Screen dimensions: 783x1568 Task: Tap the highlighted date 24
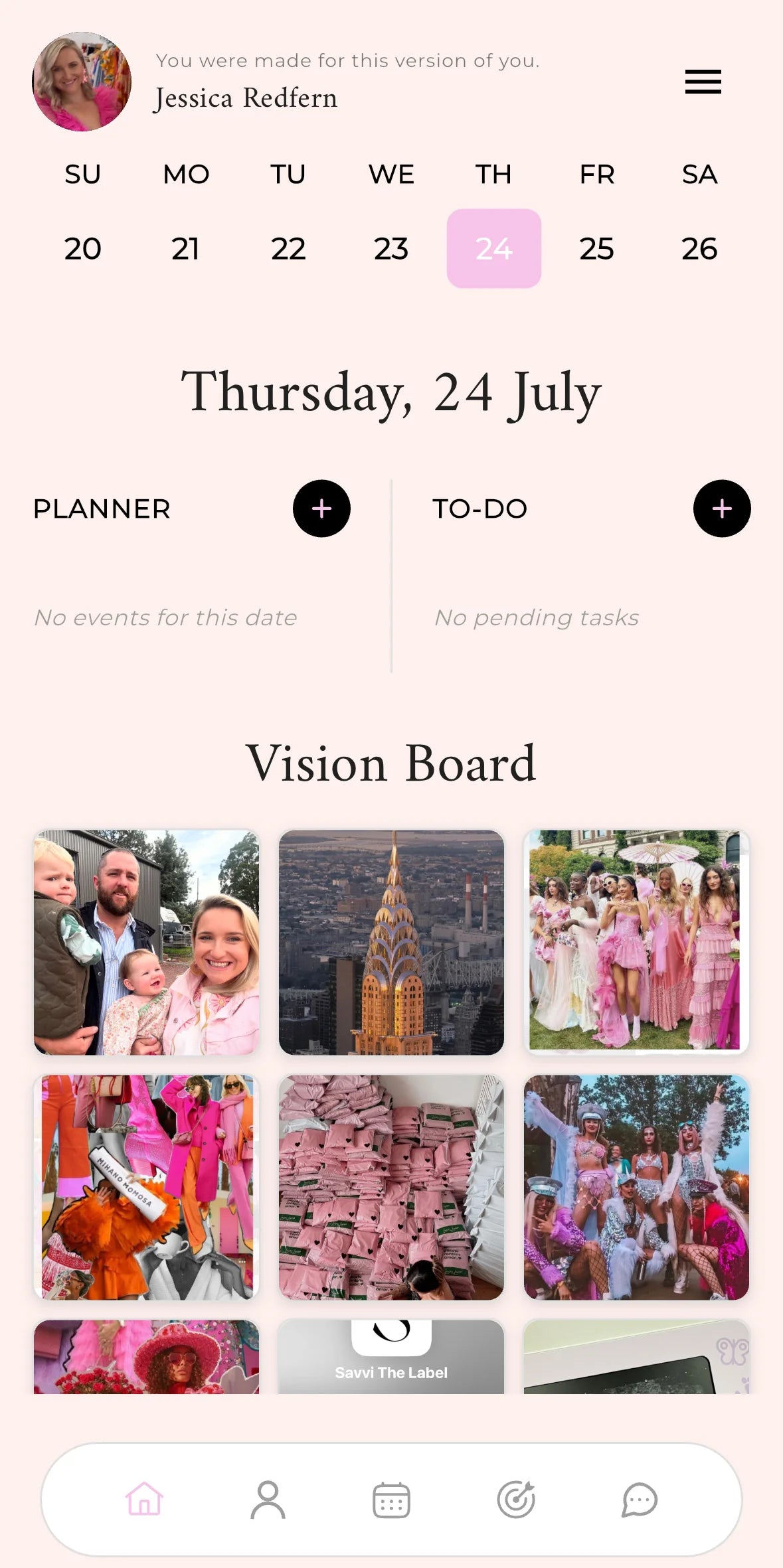493,249
